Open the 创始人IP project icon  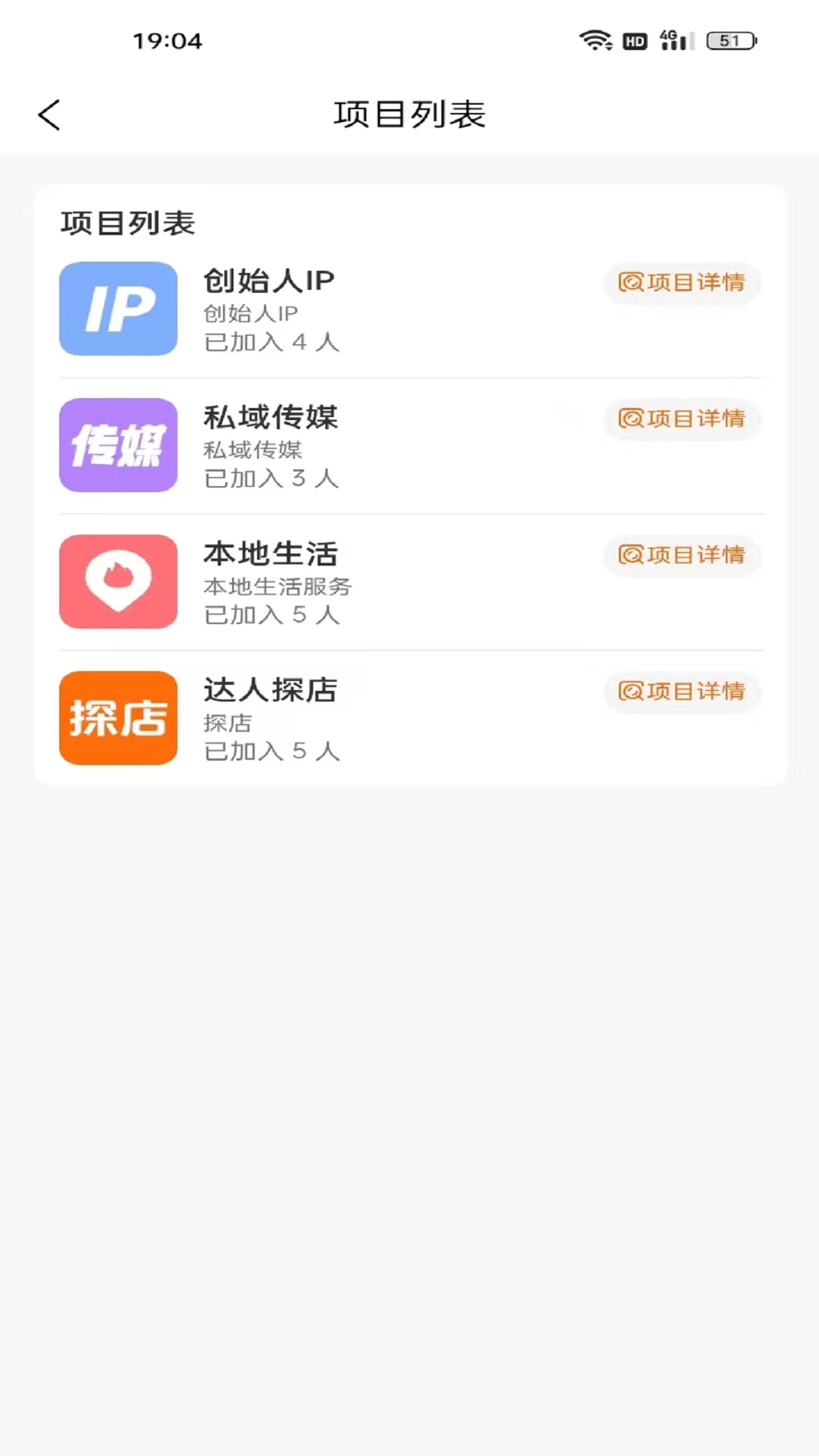[118, 309]
